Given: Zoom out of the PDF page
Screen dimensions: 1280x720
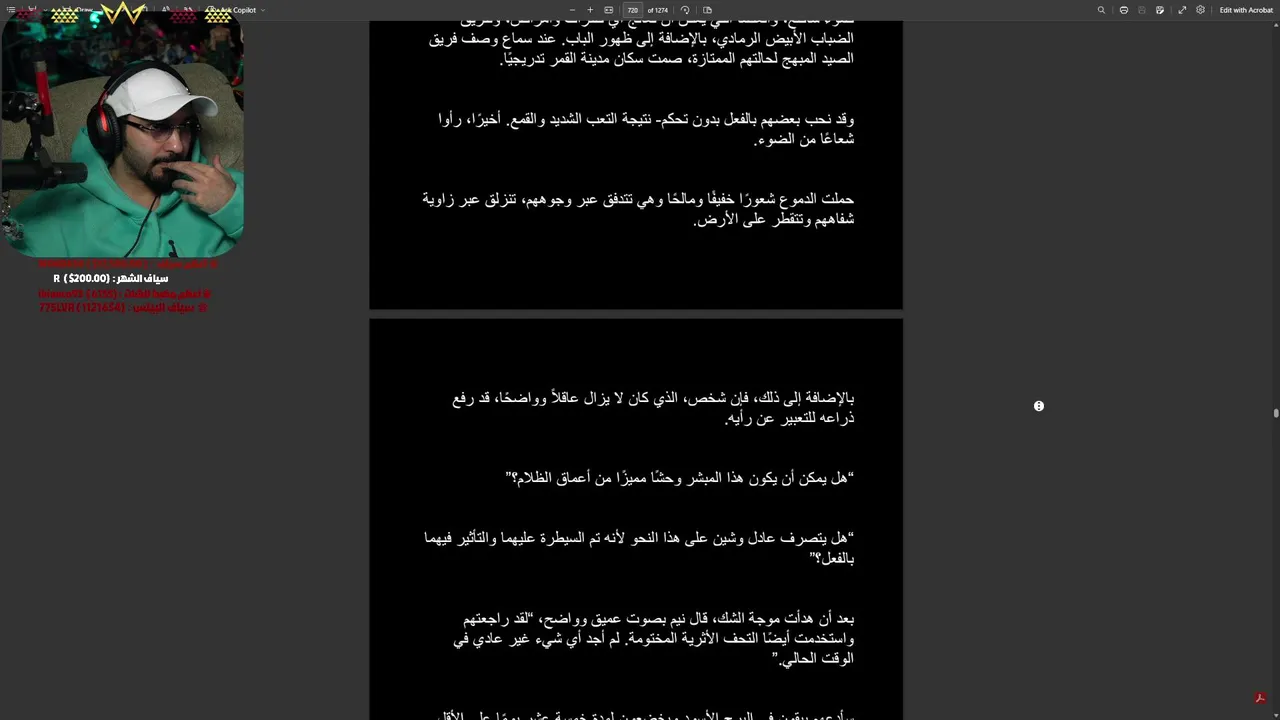Looking at the screenshot, I should tap(572, 10).
